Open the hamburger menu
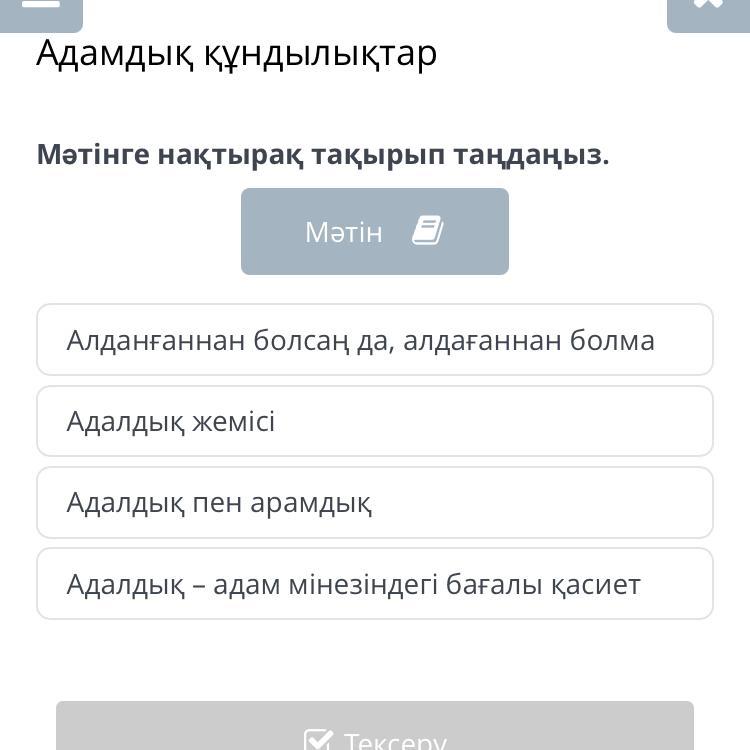 pyautogui.click(x=40, y=8)
